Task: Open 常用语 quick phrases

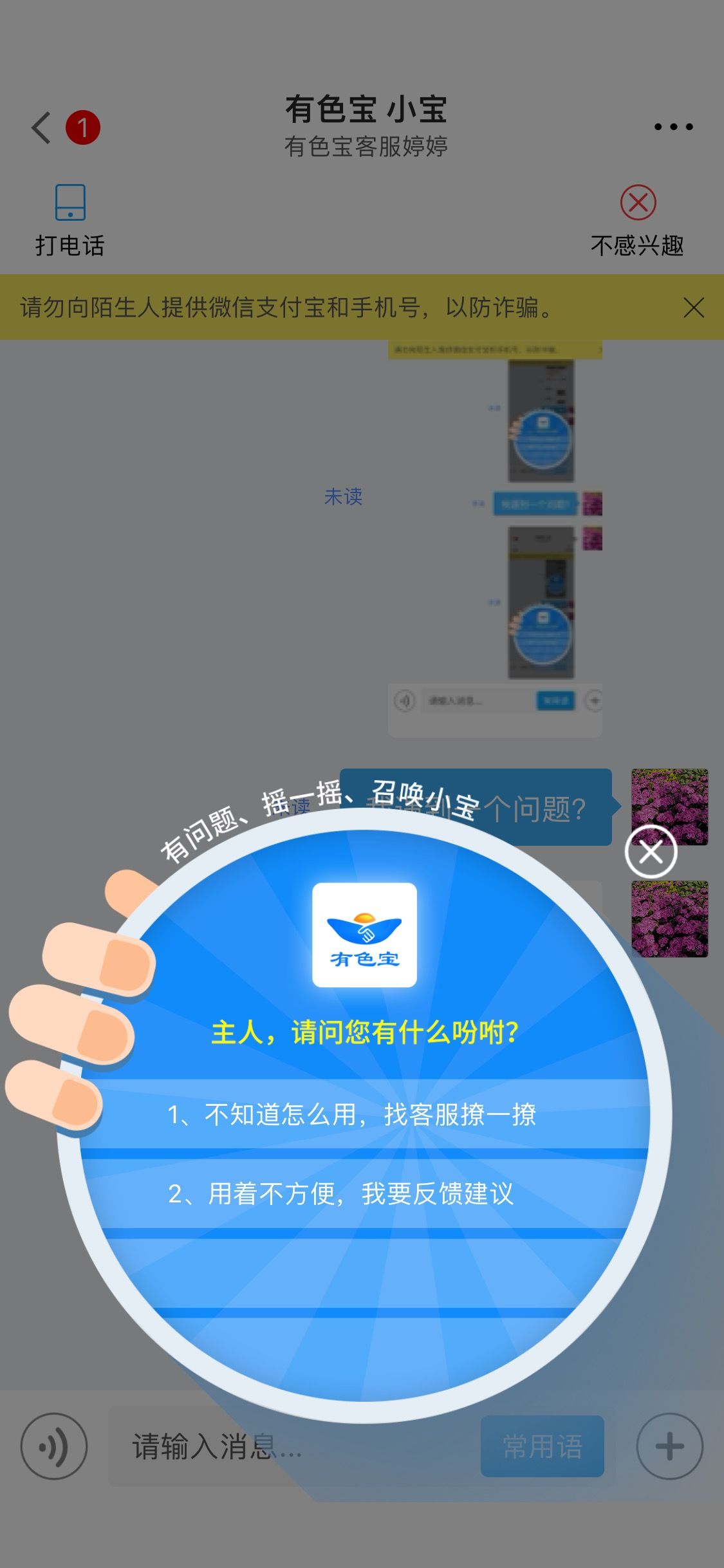Action: (542, 1446)
